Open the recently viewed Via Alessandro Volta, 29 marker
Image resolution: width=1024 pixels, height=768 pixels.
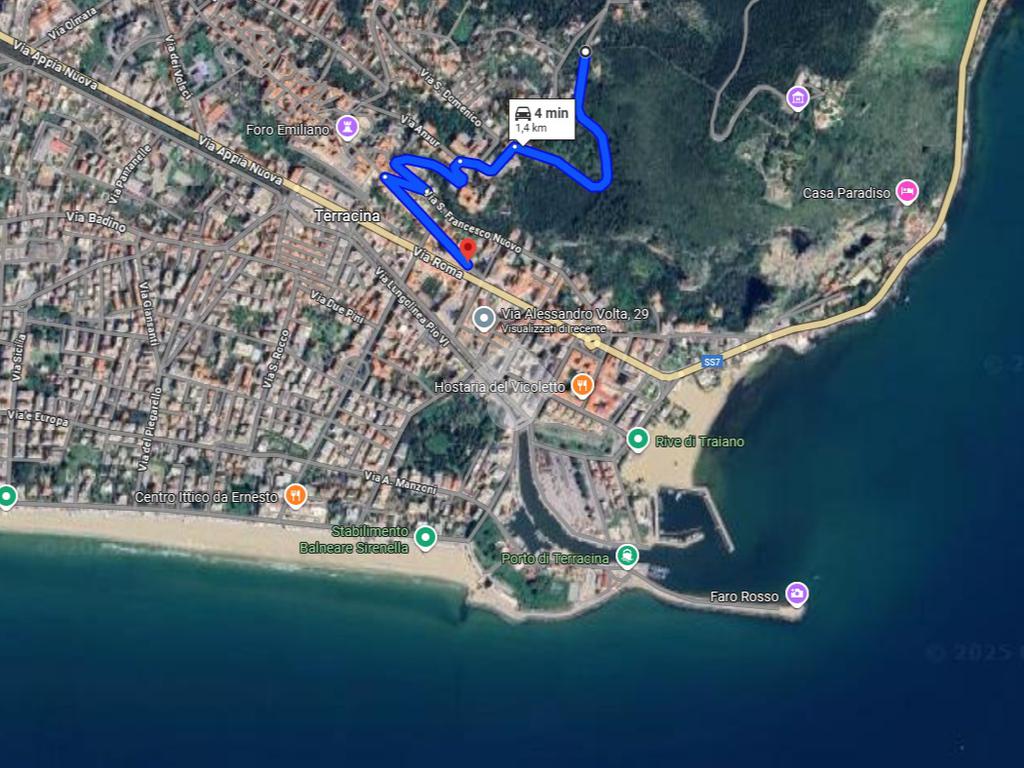tap(484, 319)
